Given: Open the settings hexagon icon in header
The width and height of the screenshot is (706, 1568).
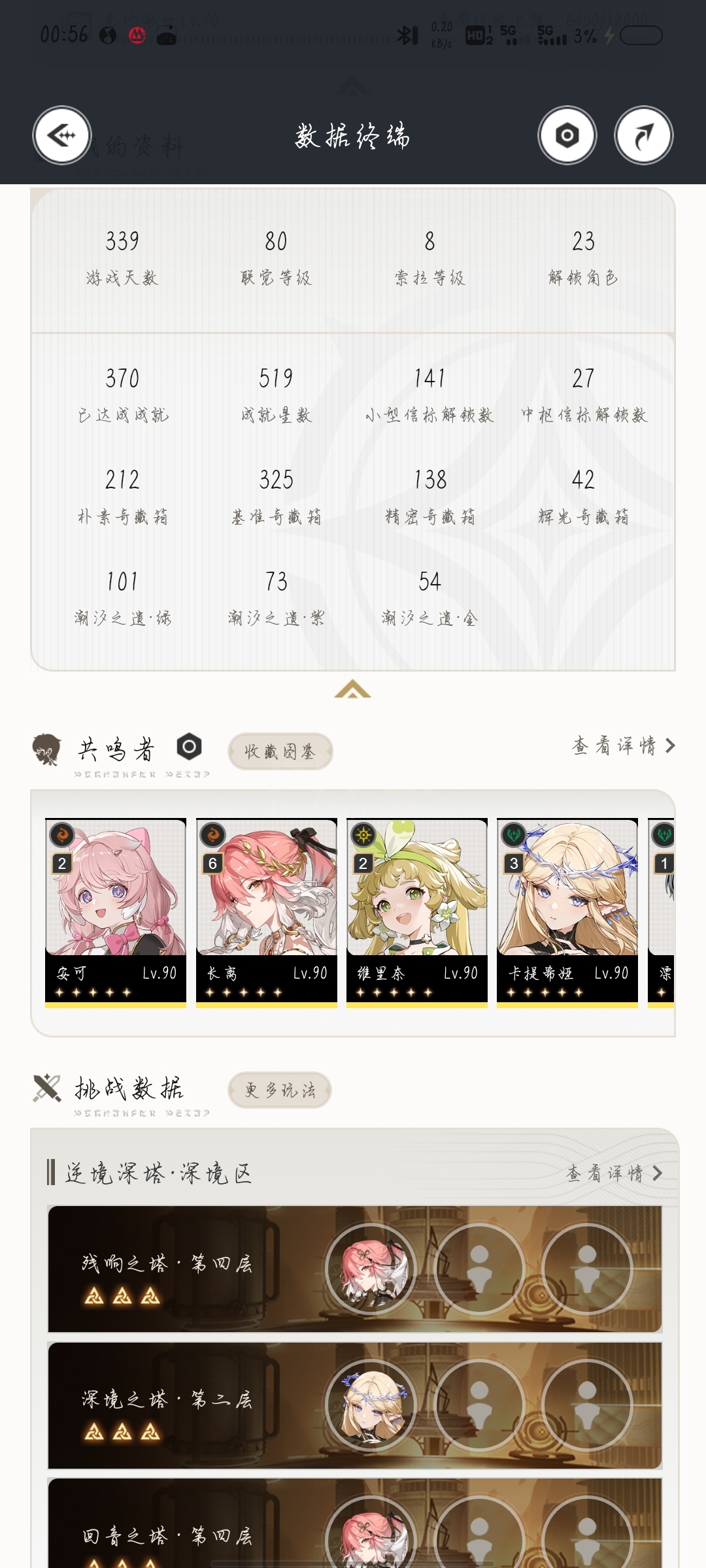Looking at the screenshot, I should [x=567, y=135].
